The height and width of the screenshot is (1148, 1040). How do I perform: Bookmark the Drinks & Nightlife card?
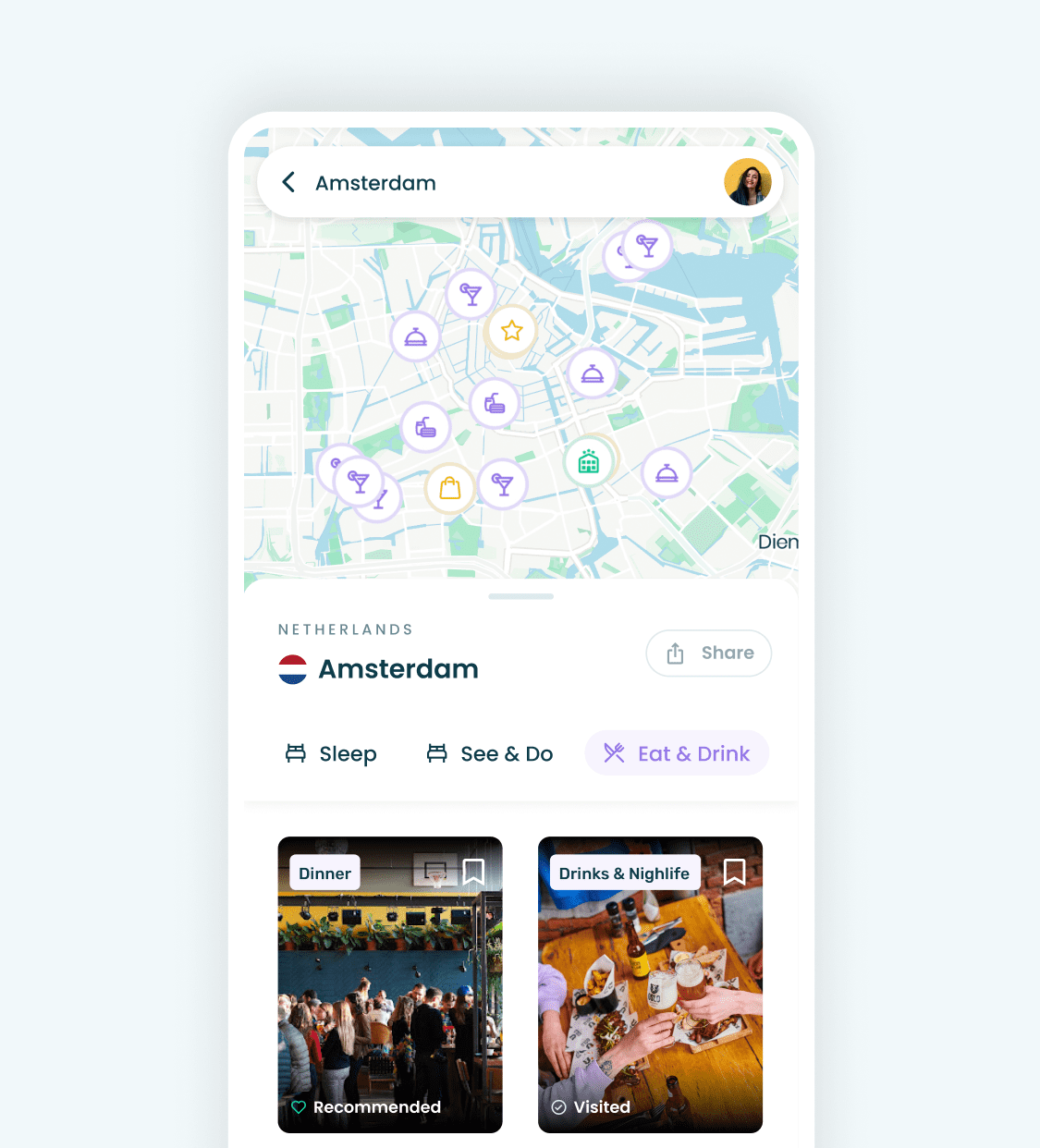point(734,871)
